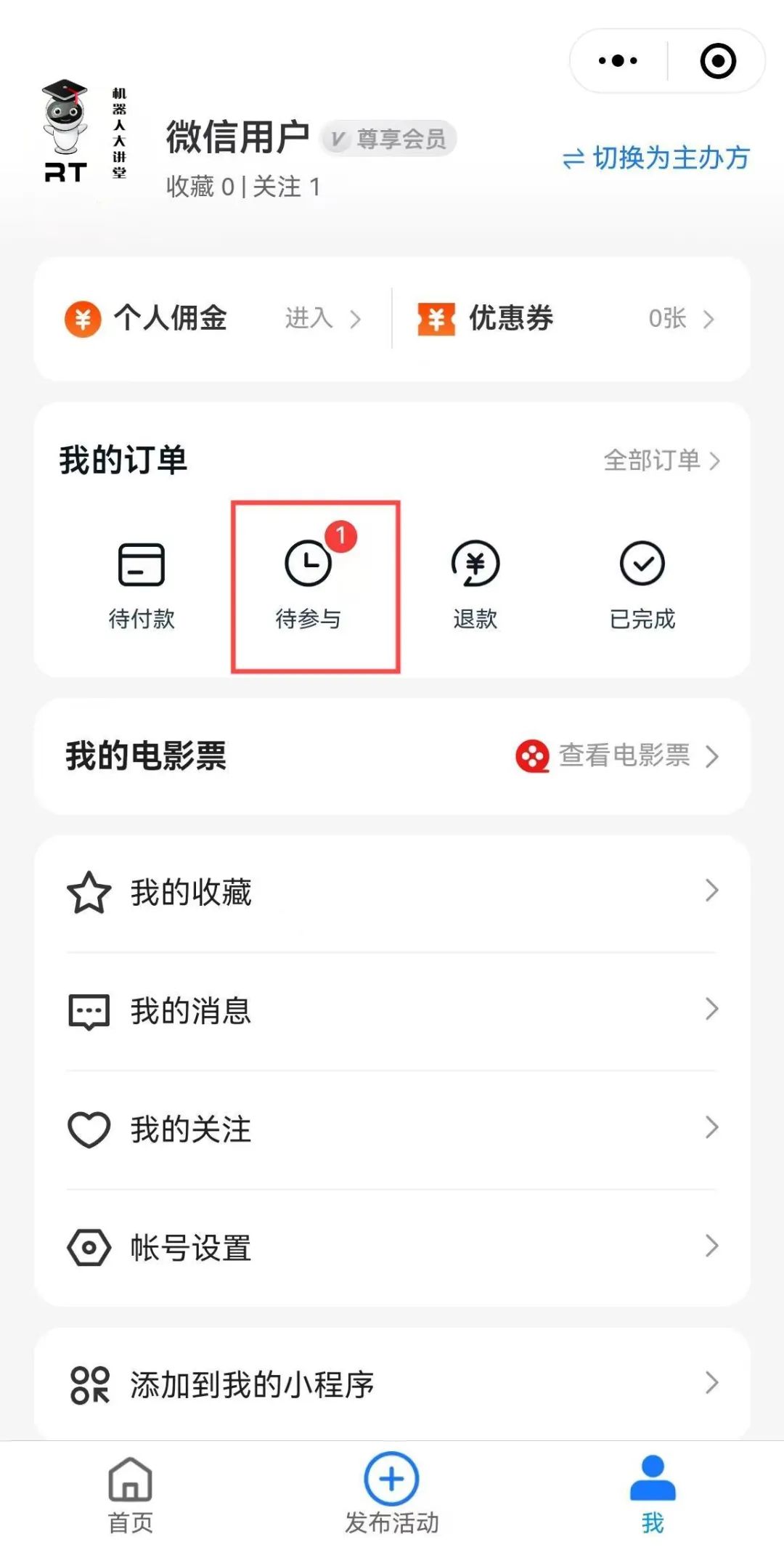The width and height of the screenshot is (784, 1550).
Task: Open 已完成 orders
Action: [642, 585]
